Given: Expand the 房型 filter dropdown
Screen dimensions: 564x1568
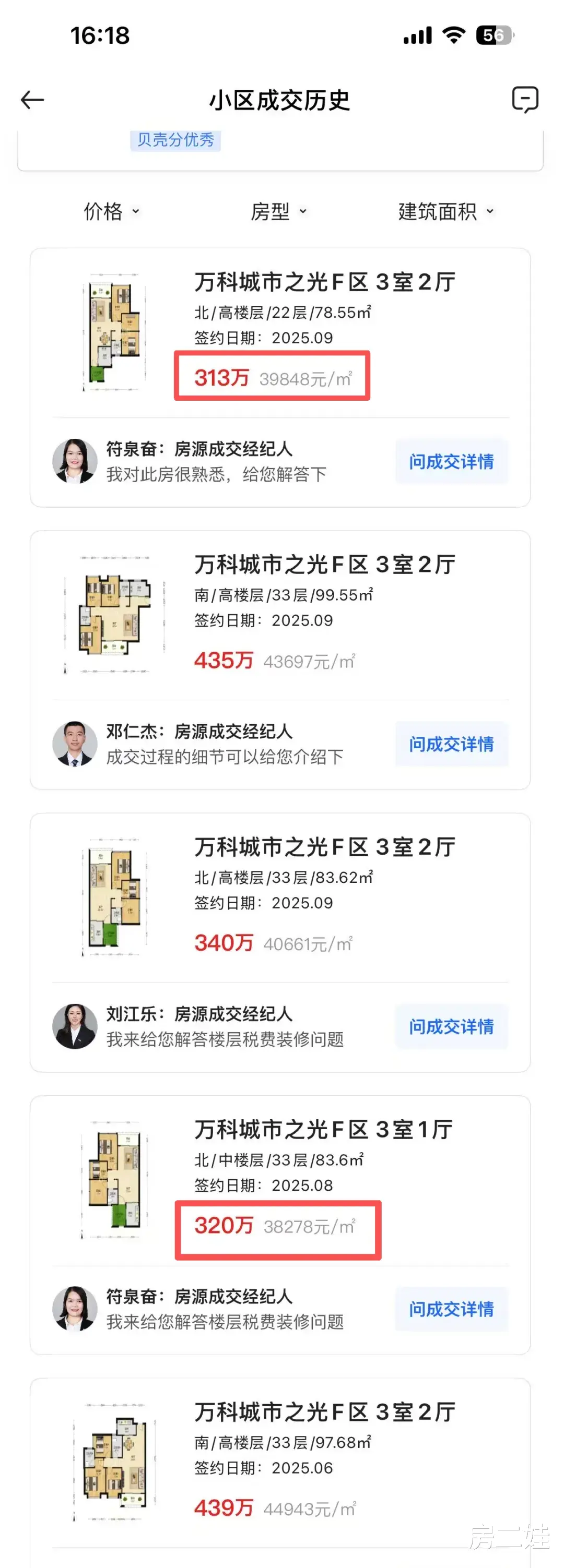Looking at the screenshot, I should (278, 212).
